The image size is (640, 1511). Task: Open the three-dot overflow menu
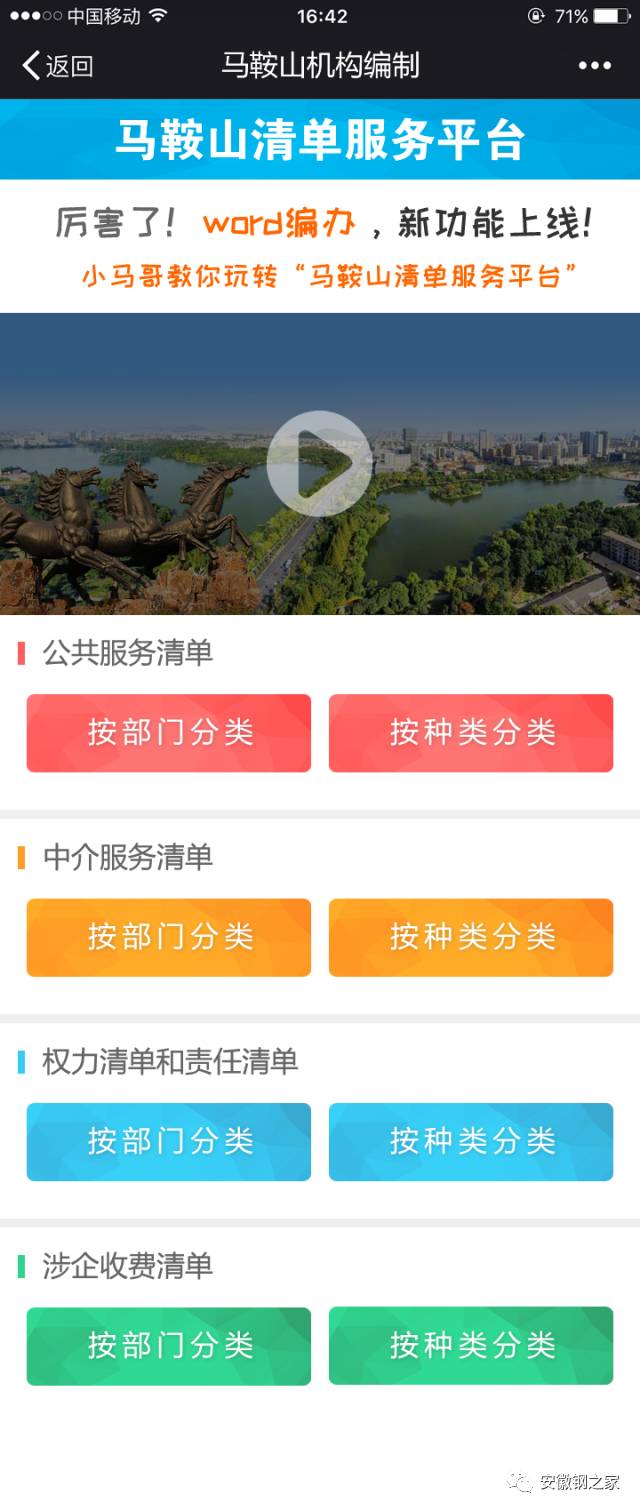[594, 66]
